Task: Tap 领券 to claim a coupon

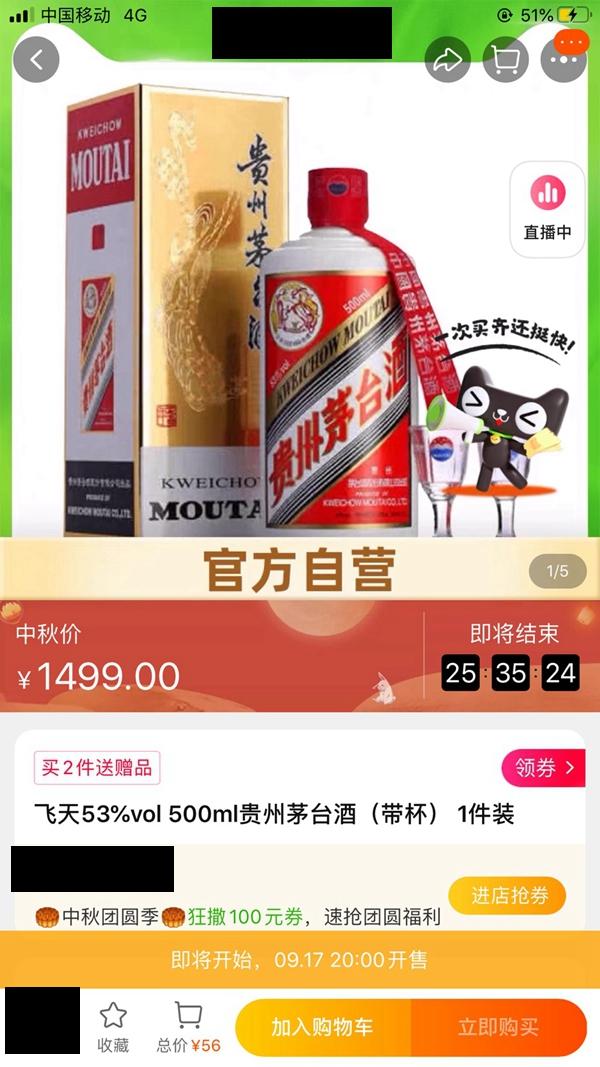Action: [x=543, y=768]
